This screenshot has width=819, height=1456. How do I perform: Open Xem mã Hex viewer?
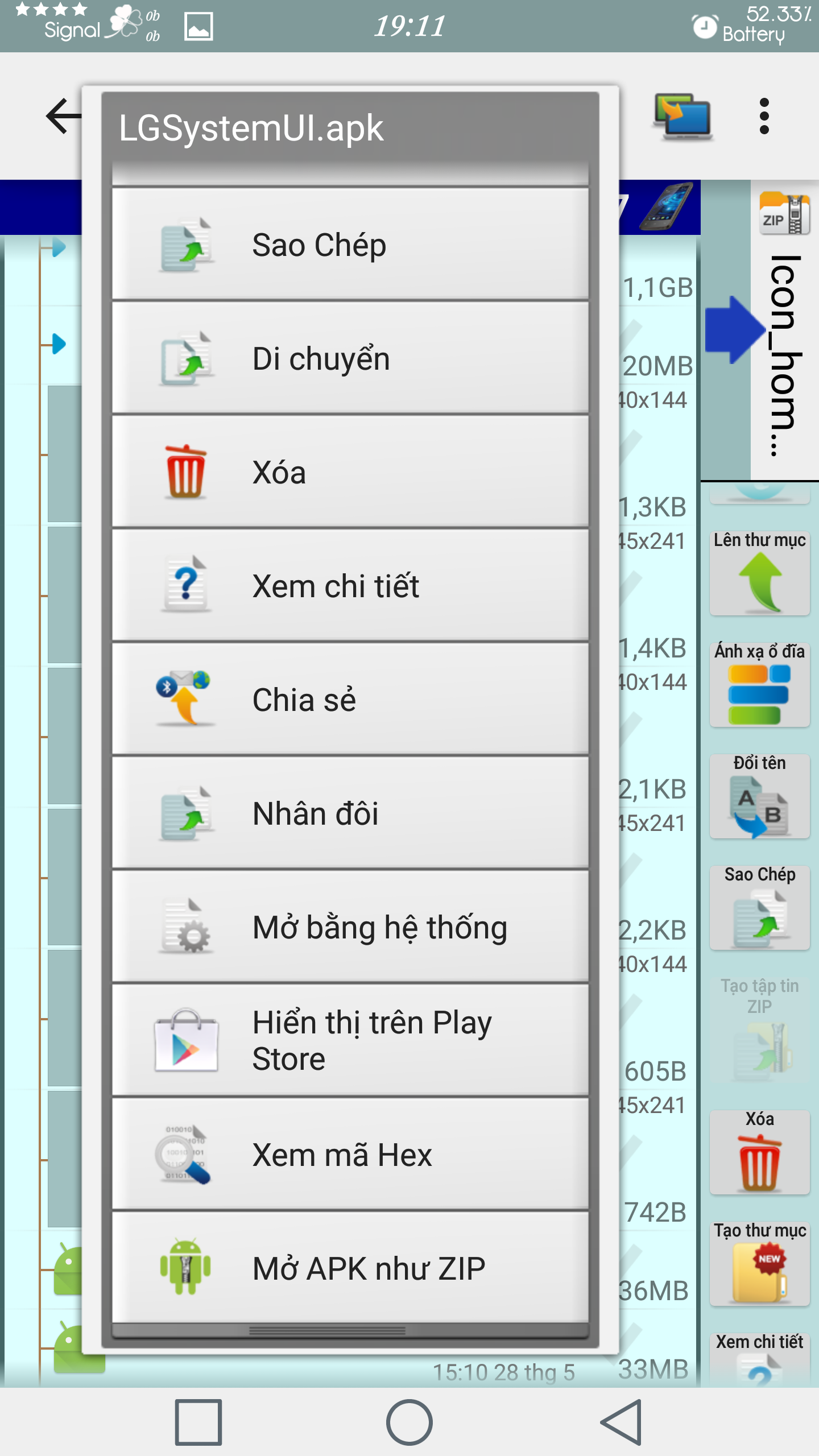tap(350, 1155)
